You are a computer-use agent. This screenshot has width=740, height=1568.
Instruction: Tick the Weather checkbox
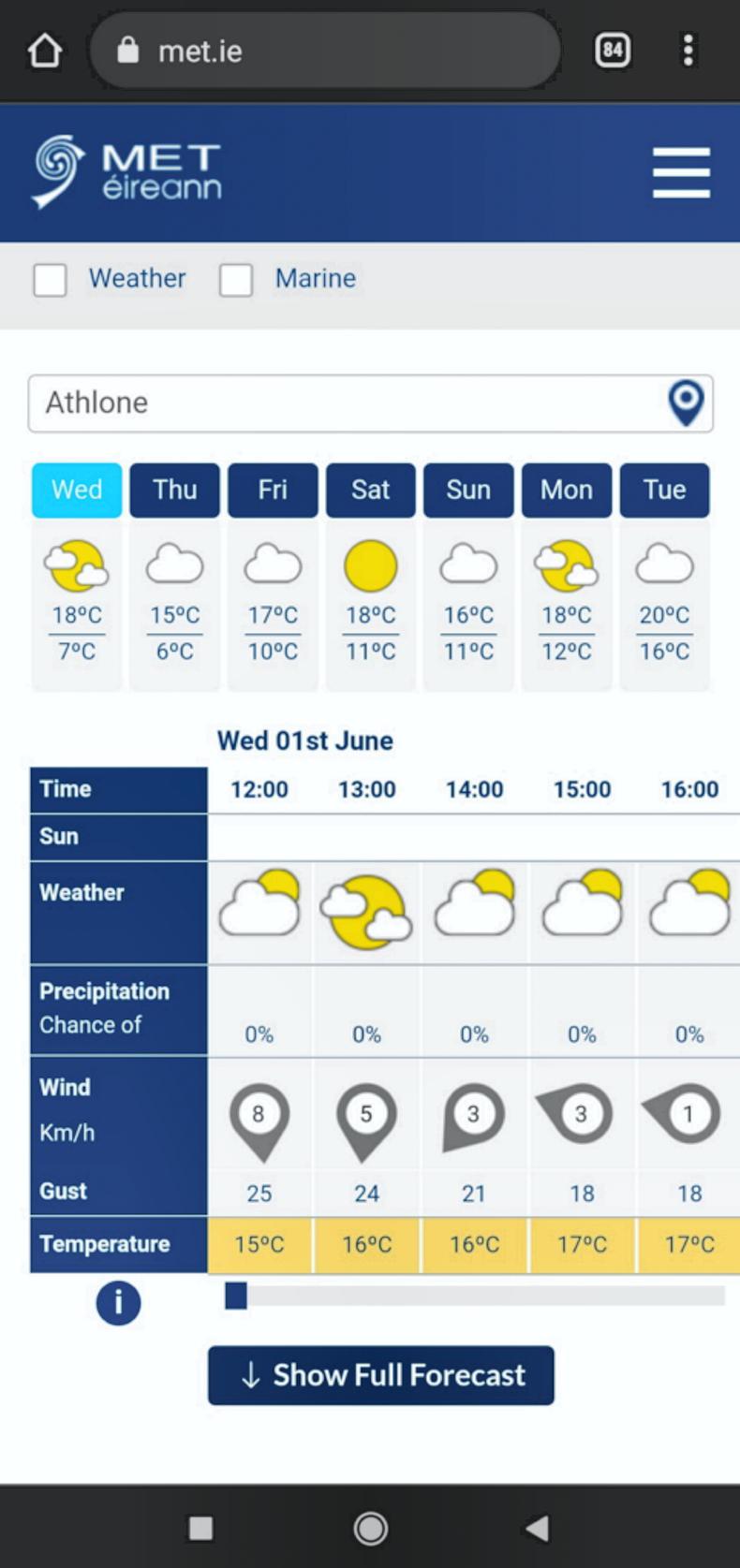pos(50,279)
